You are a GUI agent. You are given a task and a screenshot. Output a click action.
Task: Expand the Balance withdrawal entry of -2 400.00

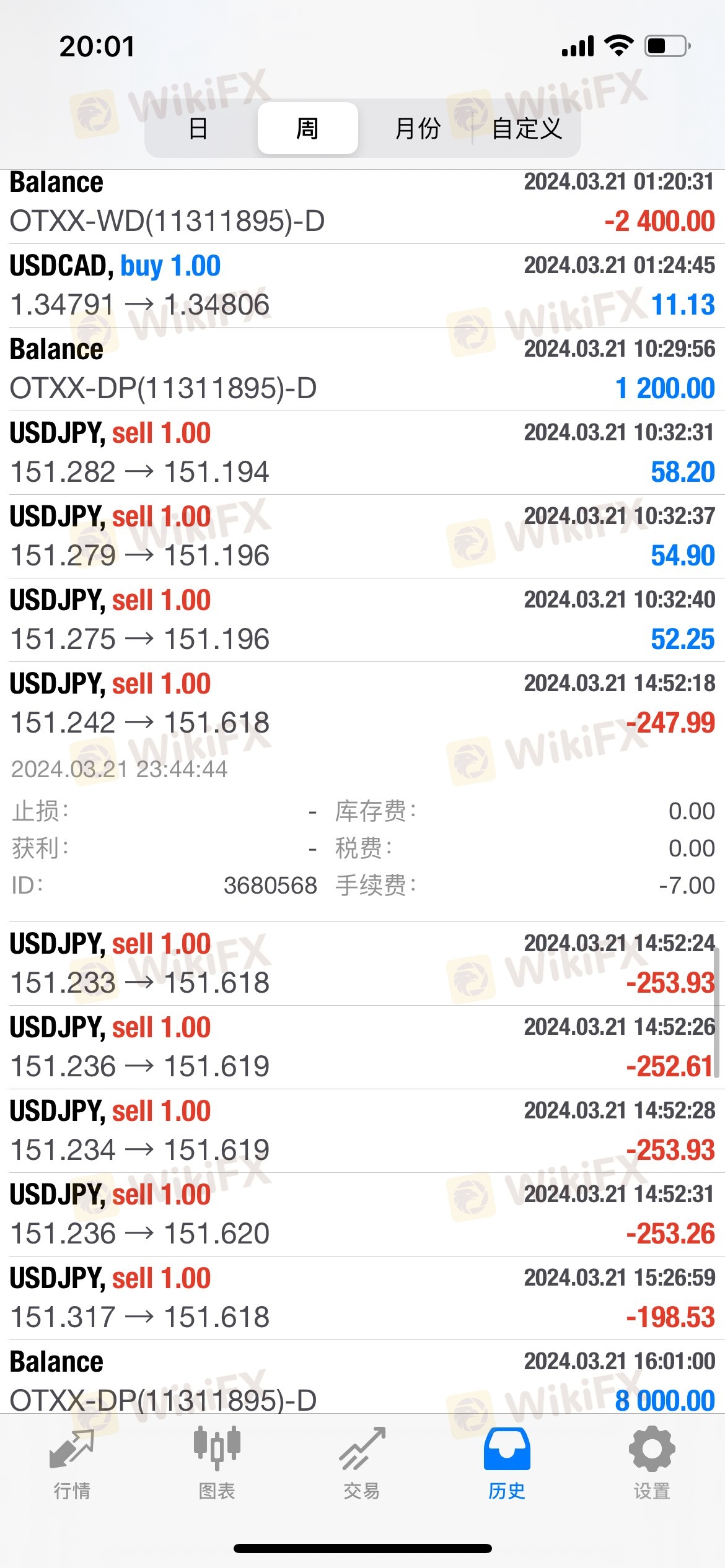tap(362, 206)
